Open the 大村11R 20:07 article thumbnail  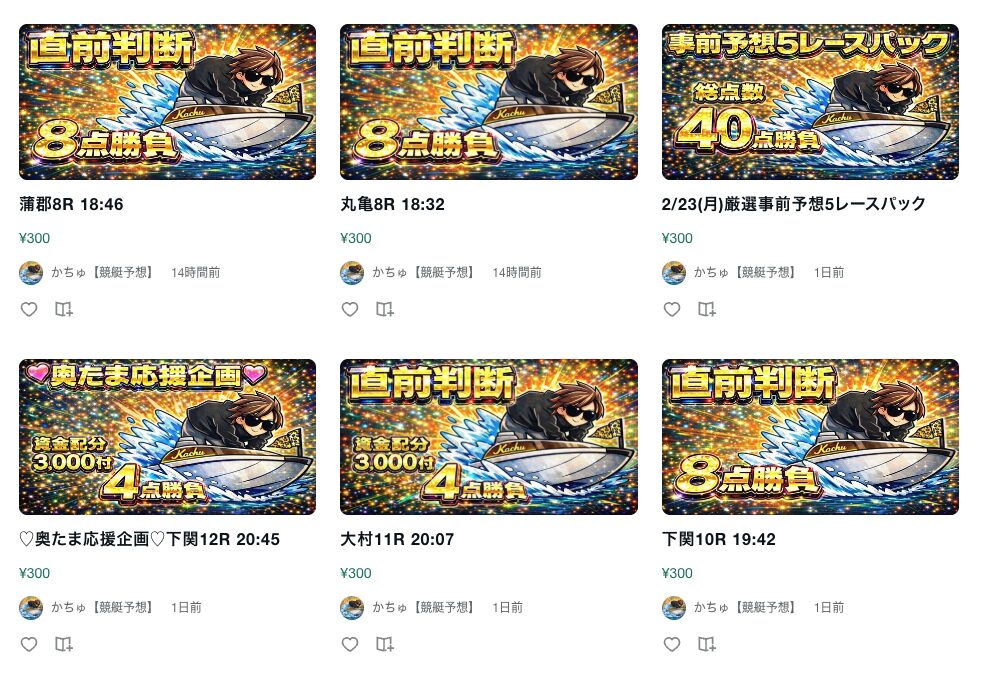tap(488, 437)
